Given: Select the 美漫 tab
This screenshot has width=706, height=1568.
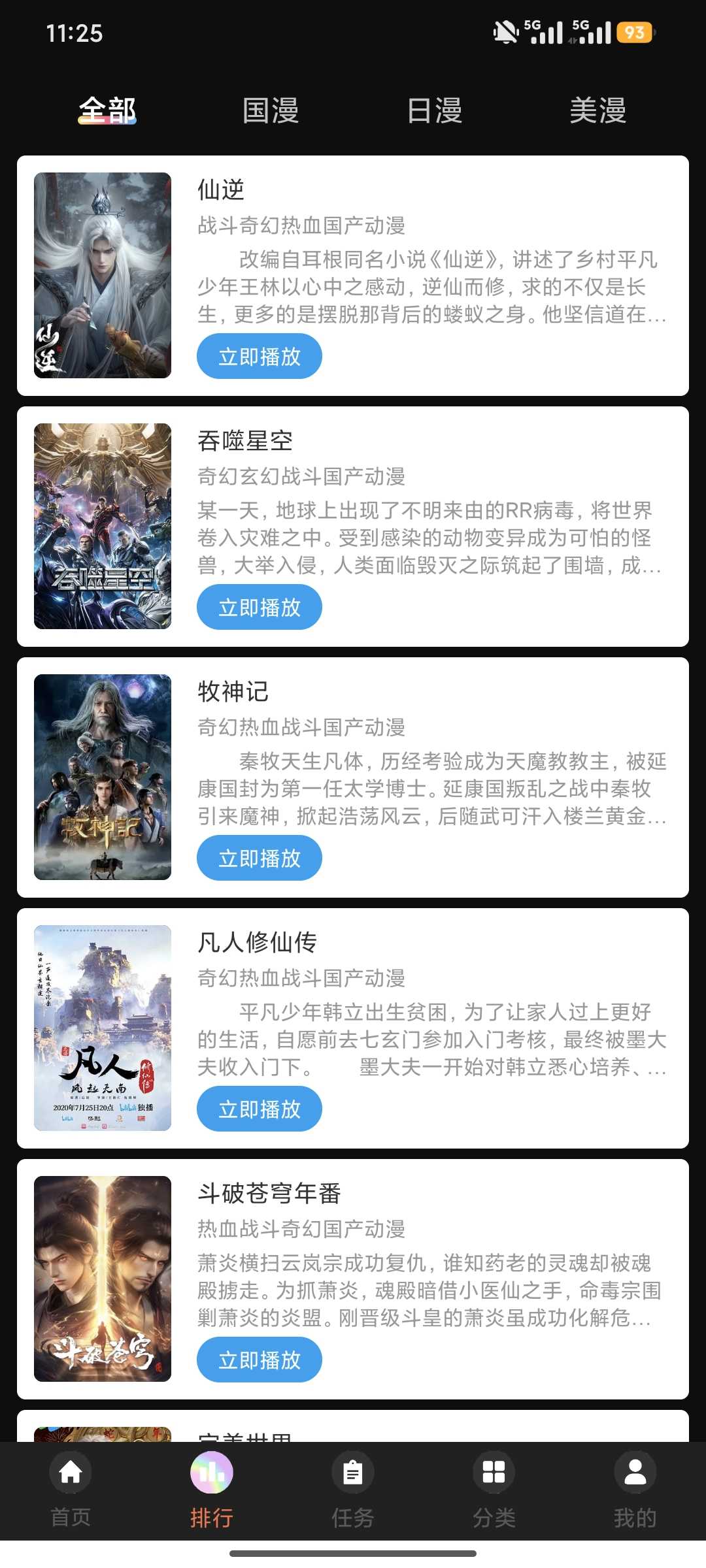Looking at the screenshot, I should click(598, 110).
